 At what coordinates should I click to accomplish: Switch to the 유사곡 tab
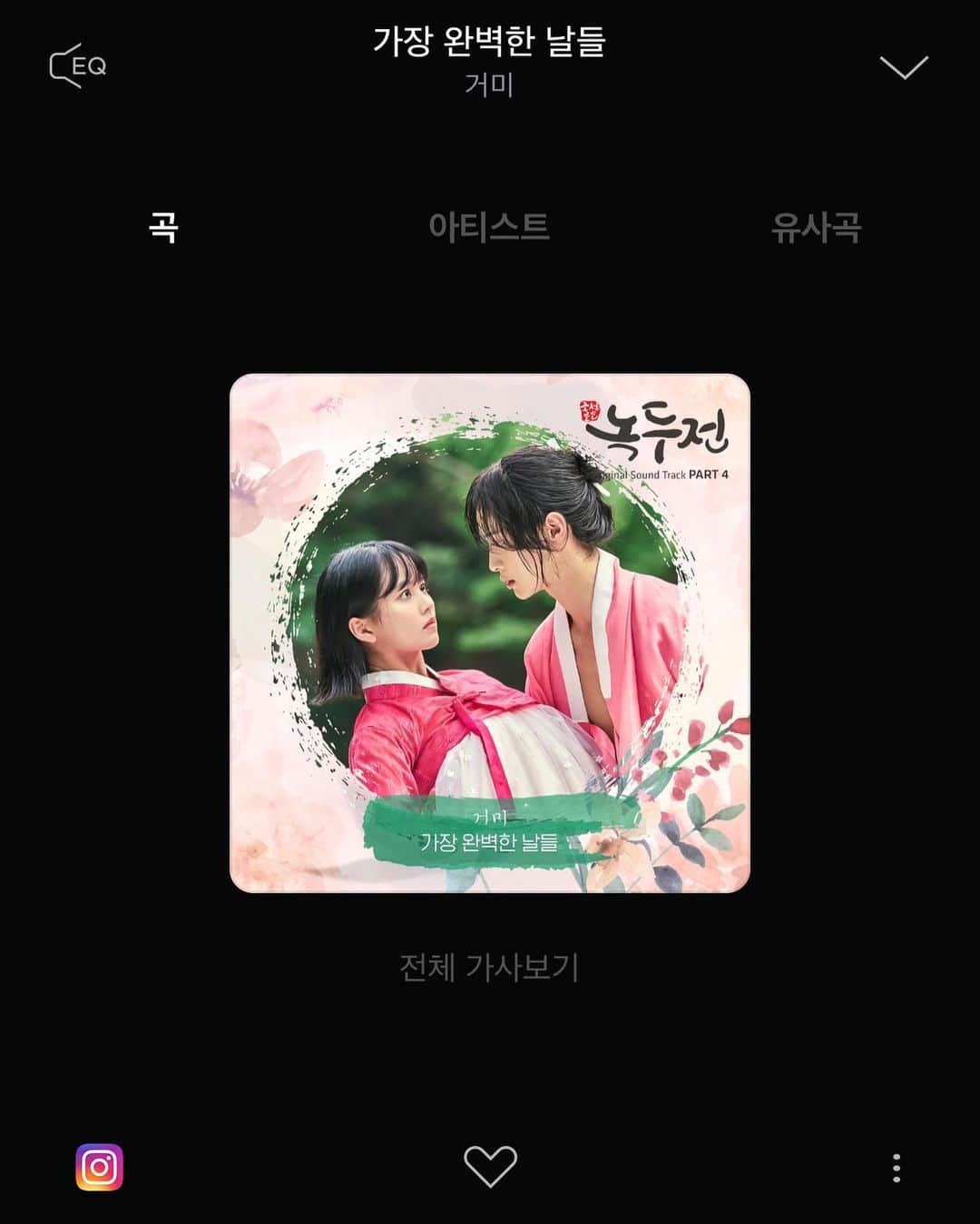tap(816, 227)
